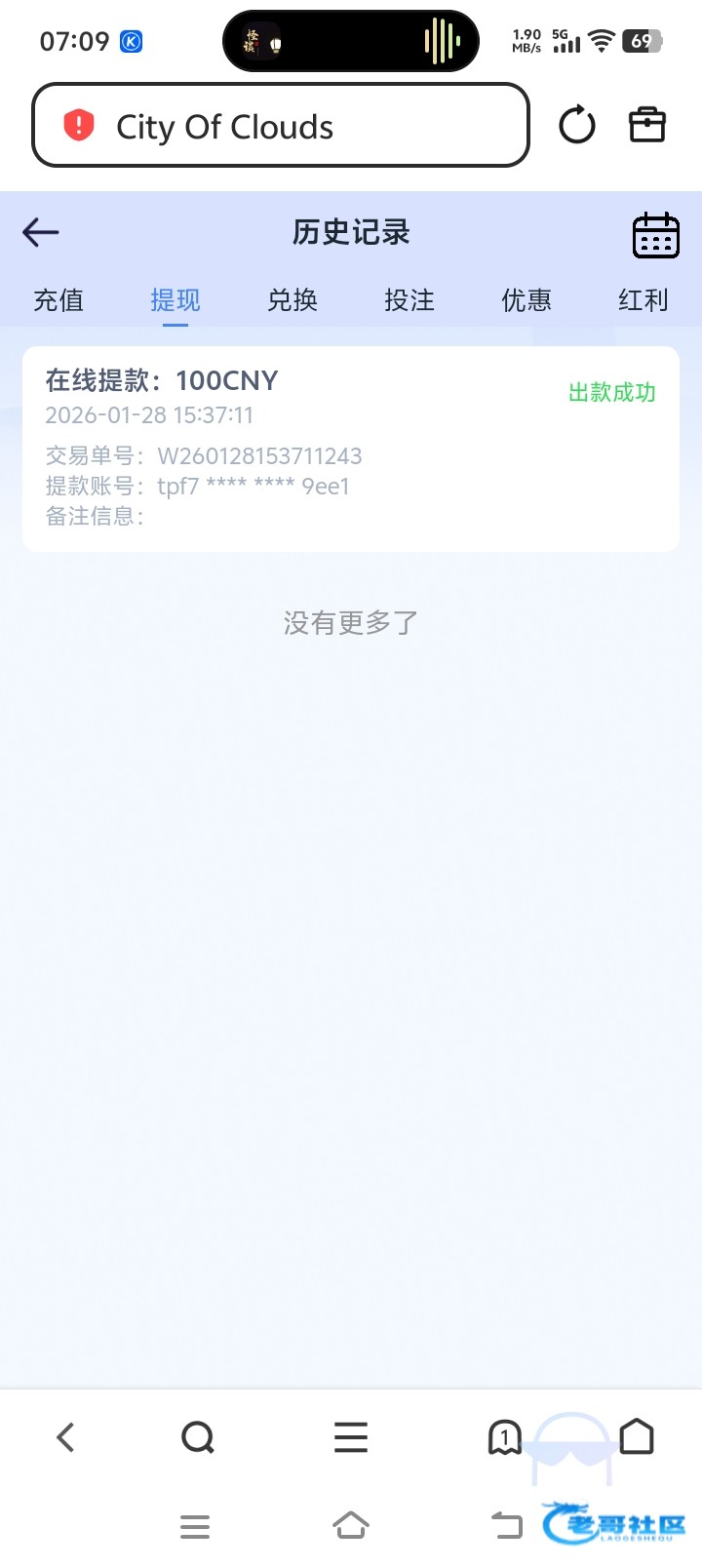Image resolution: width=702 pixels, height=1568 pixels.
Task: Tap the City Of Clouds address bar
Action: tap(281, 126)
